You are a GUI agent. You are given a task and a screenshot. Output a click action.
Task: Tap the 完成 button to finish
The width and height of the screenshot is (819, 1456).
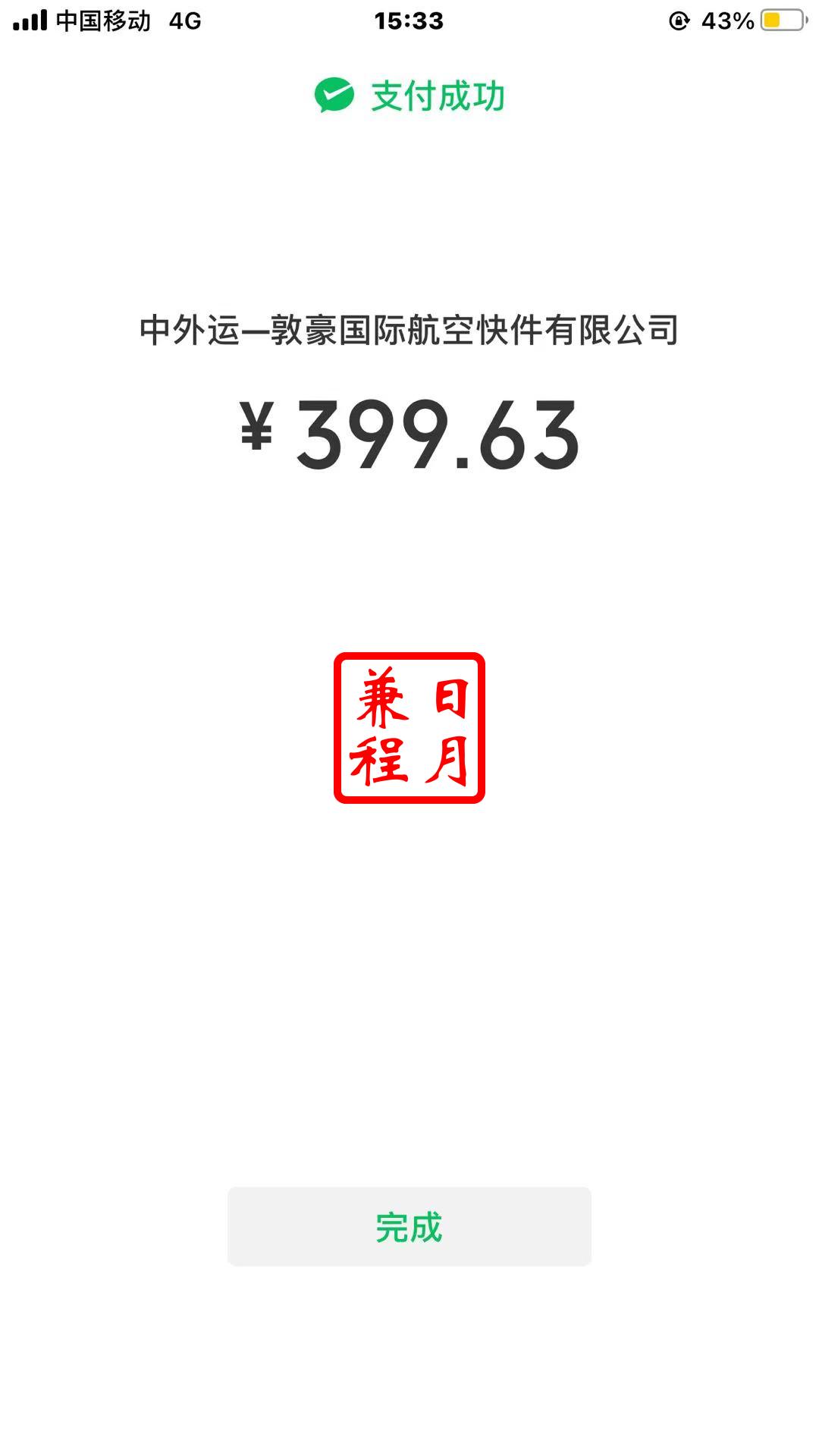(409, 1226)
